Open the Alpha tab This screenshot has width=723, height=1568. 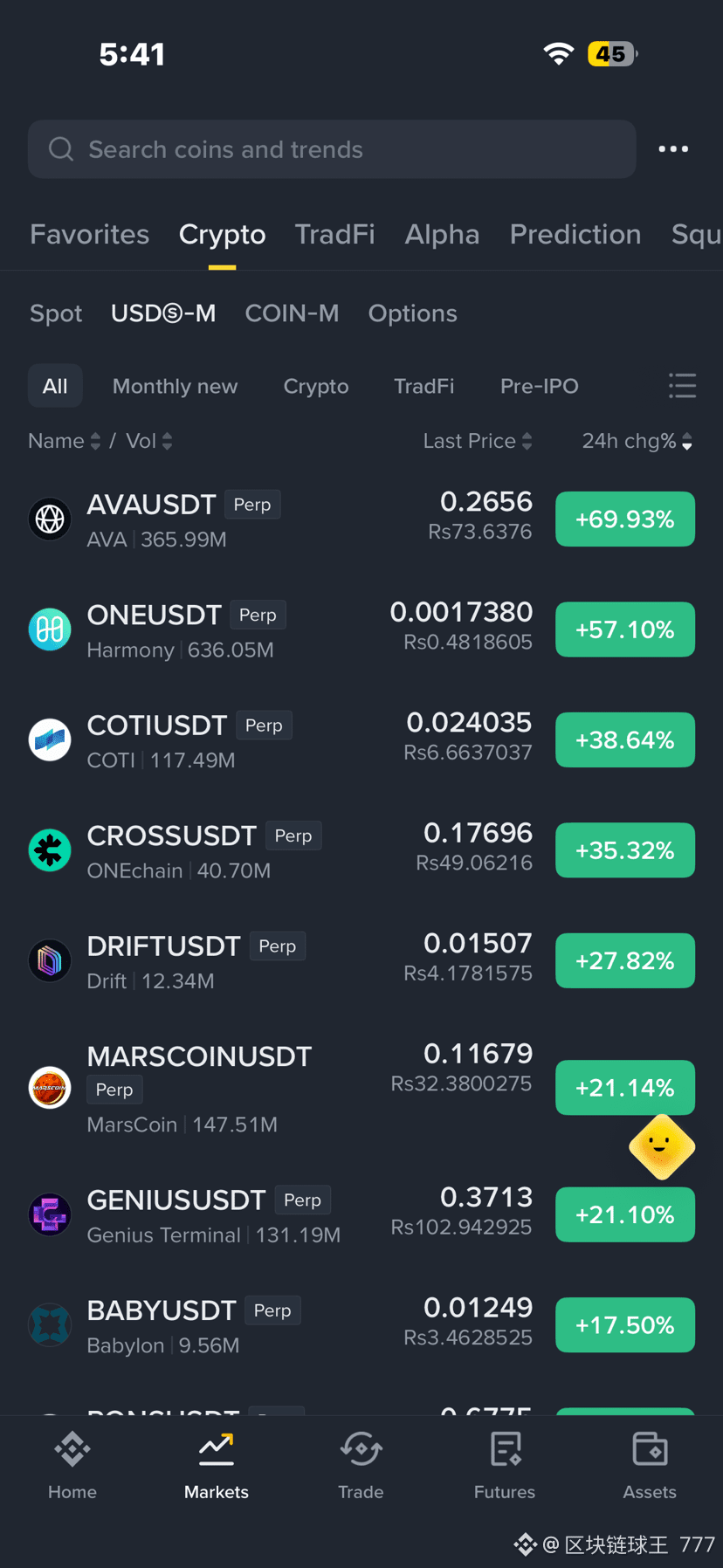pos(442,234)
